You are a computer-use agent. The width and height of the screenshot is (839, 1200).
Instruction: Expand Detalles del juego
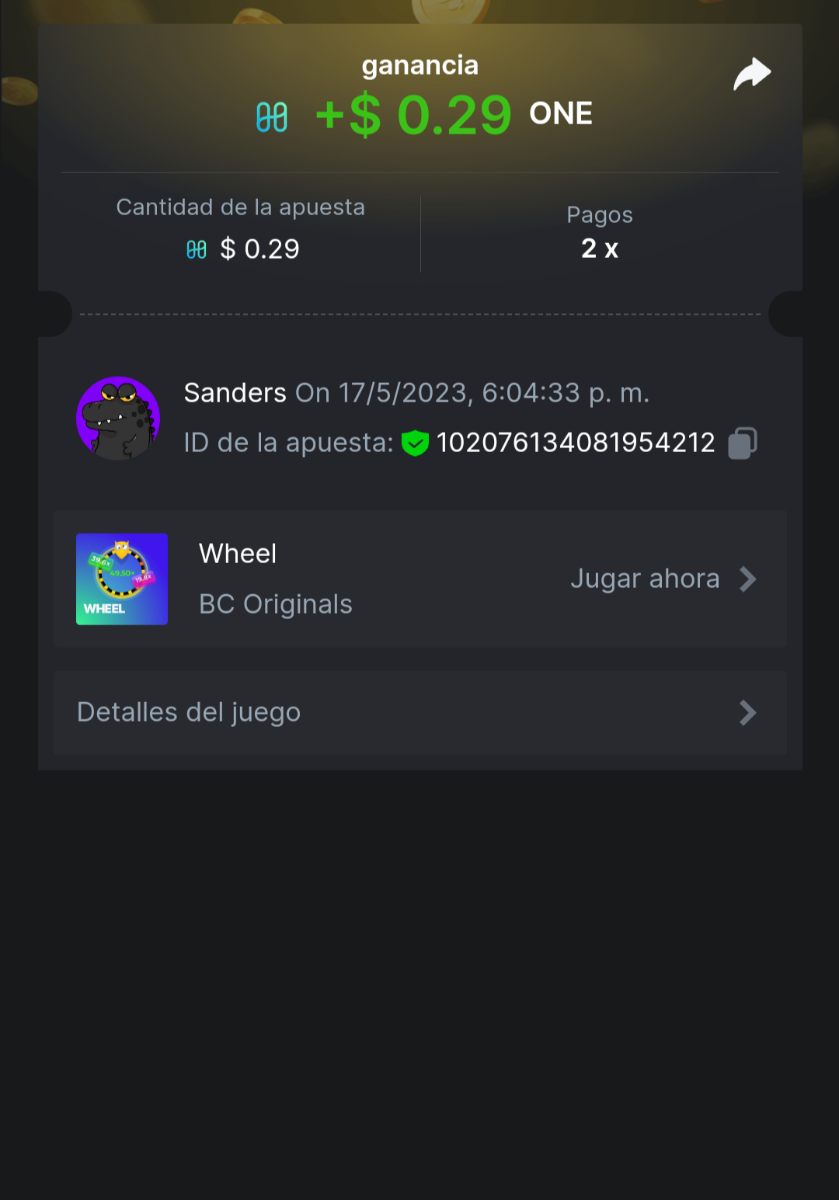point(419,712)
